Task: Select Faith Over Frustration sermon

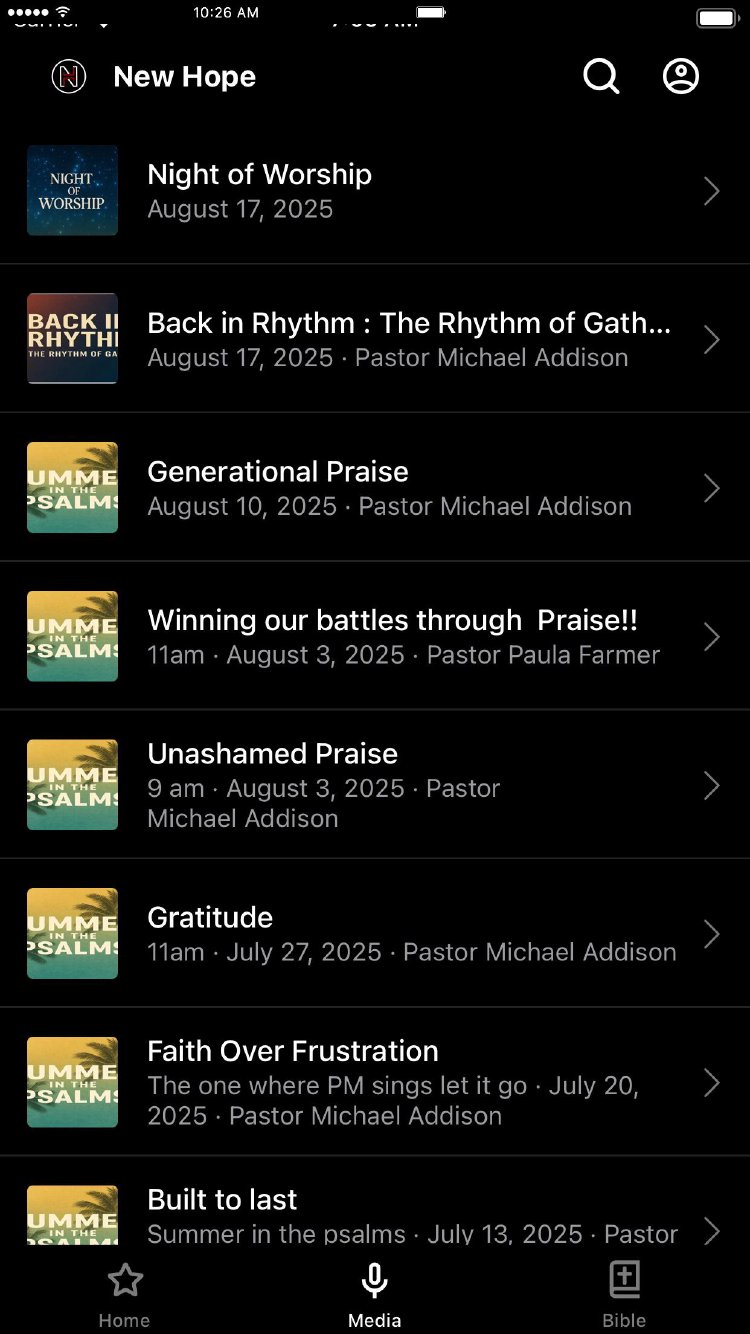Action: (375, 1082)
